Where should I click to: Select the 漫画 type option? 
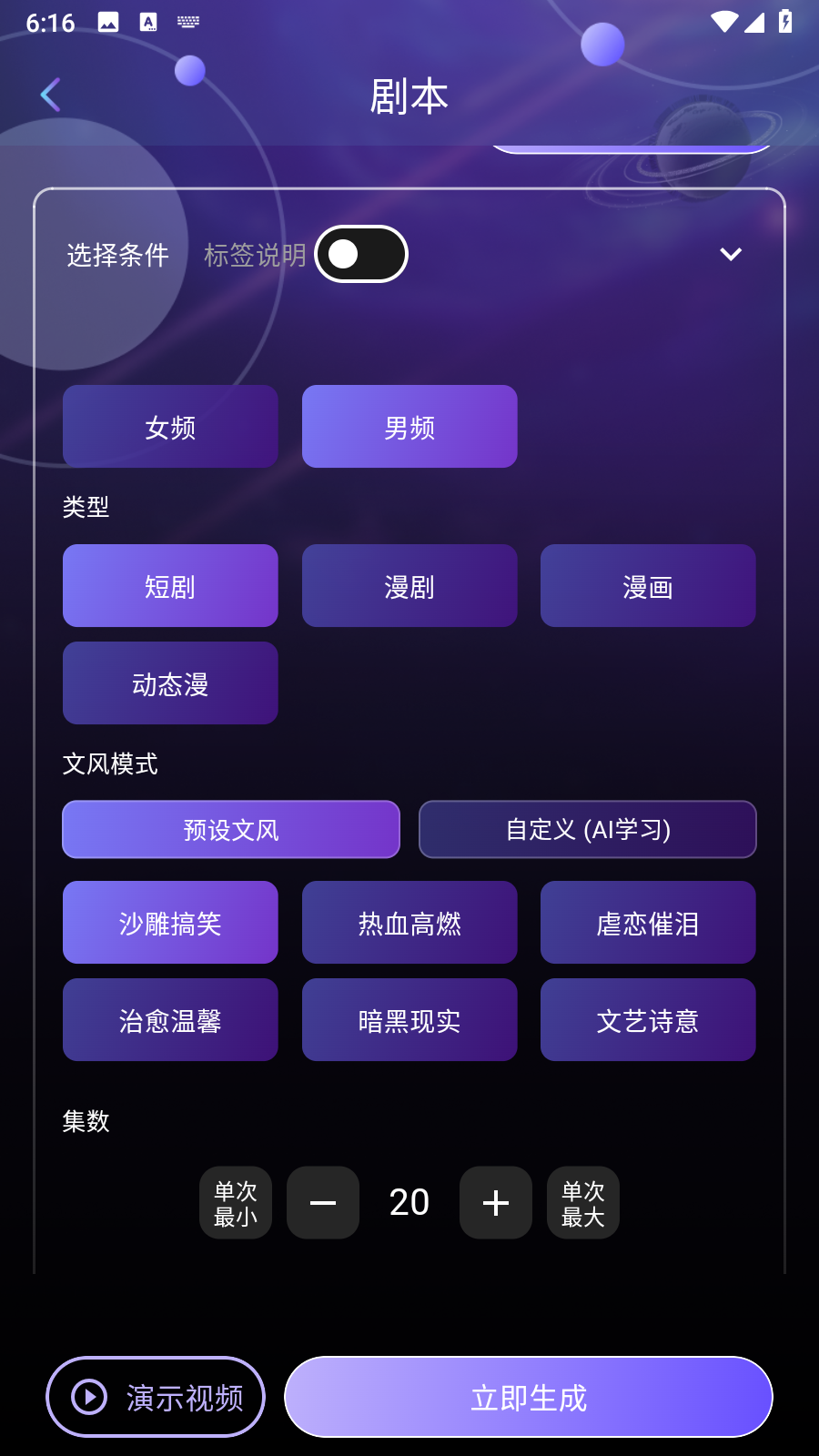[648, 585]
